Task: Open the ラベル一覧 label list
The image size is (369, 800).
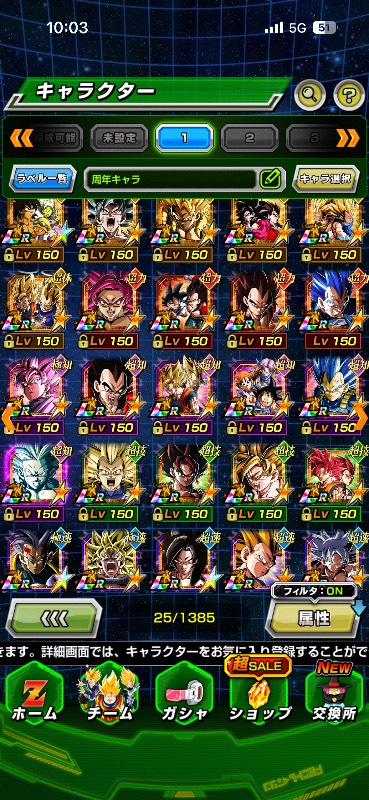Action: tap(43, 179)
